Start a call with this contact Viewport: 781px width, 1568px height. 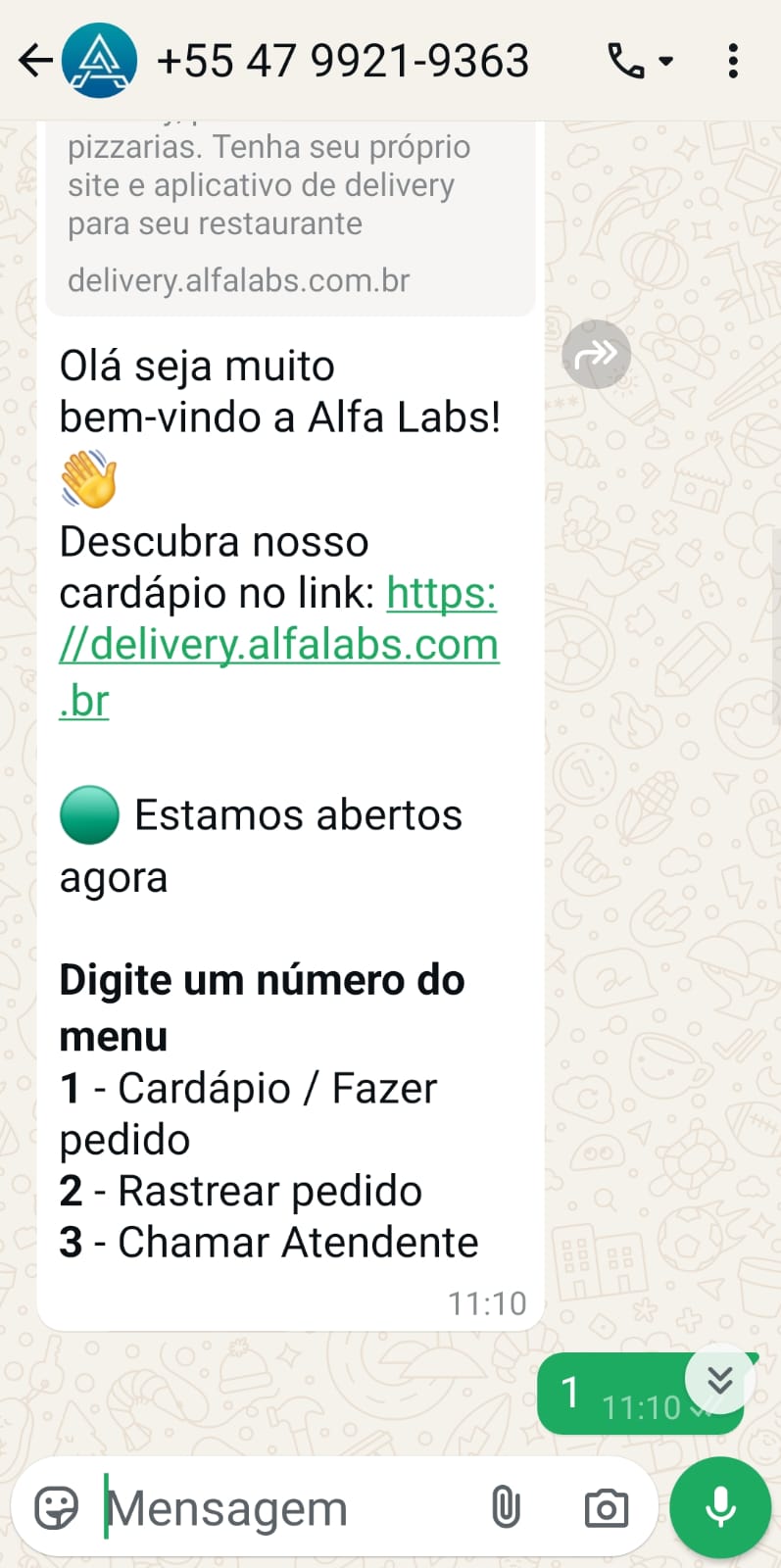pos(627,61)
